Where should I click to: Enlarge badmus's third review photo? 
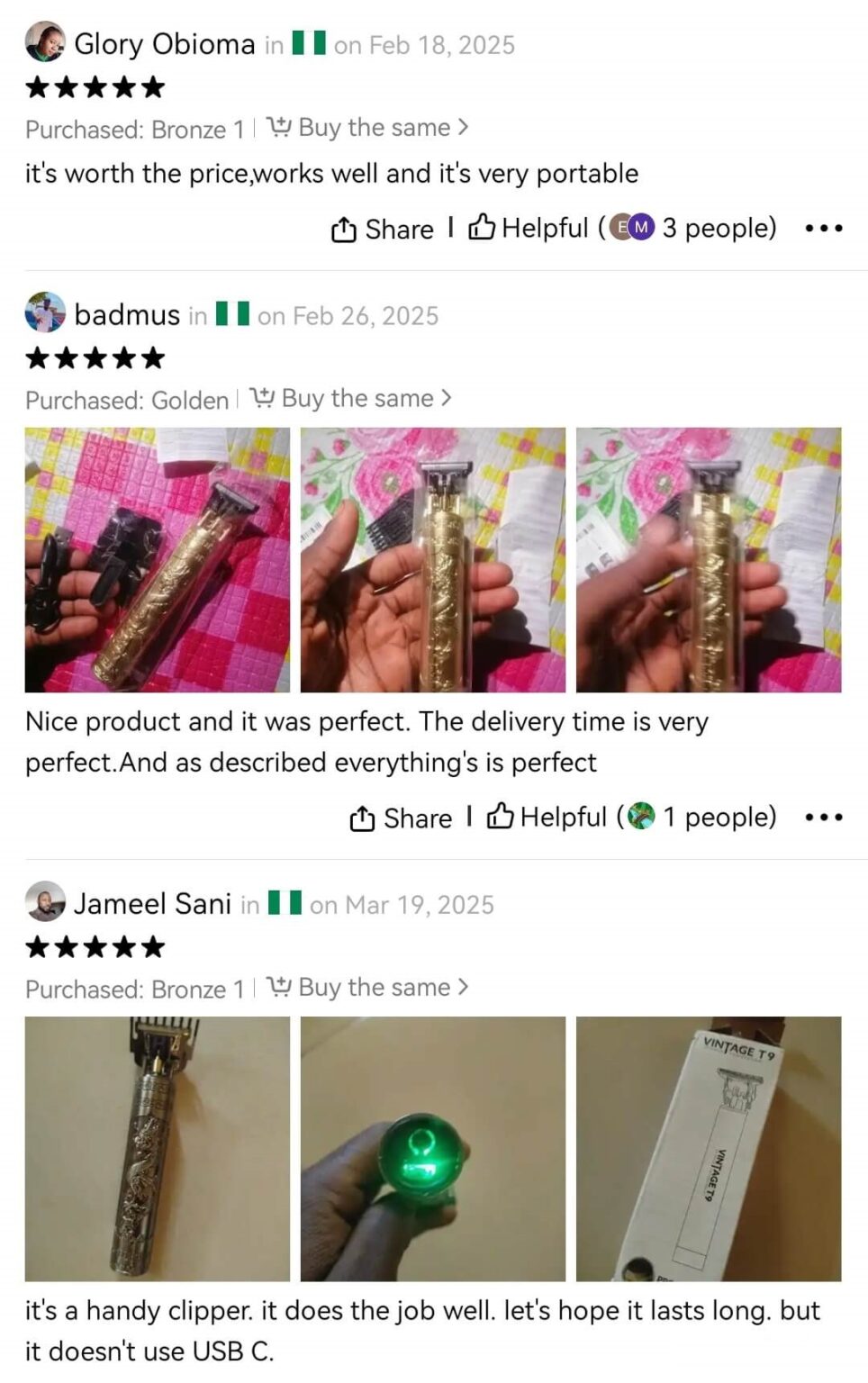tap(709, 559)
